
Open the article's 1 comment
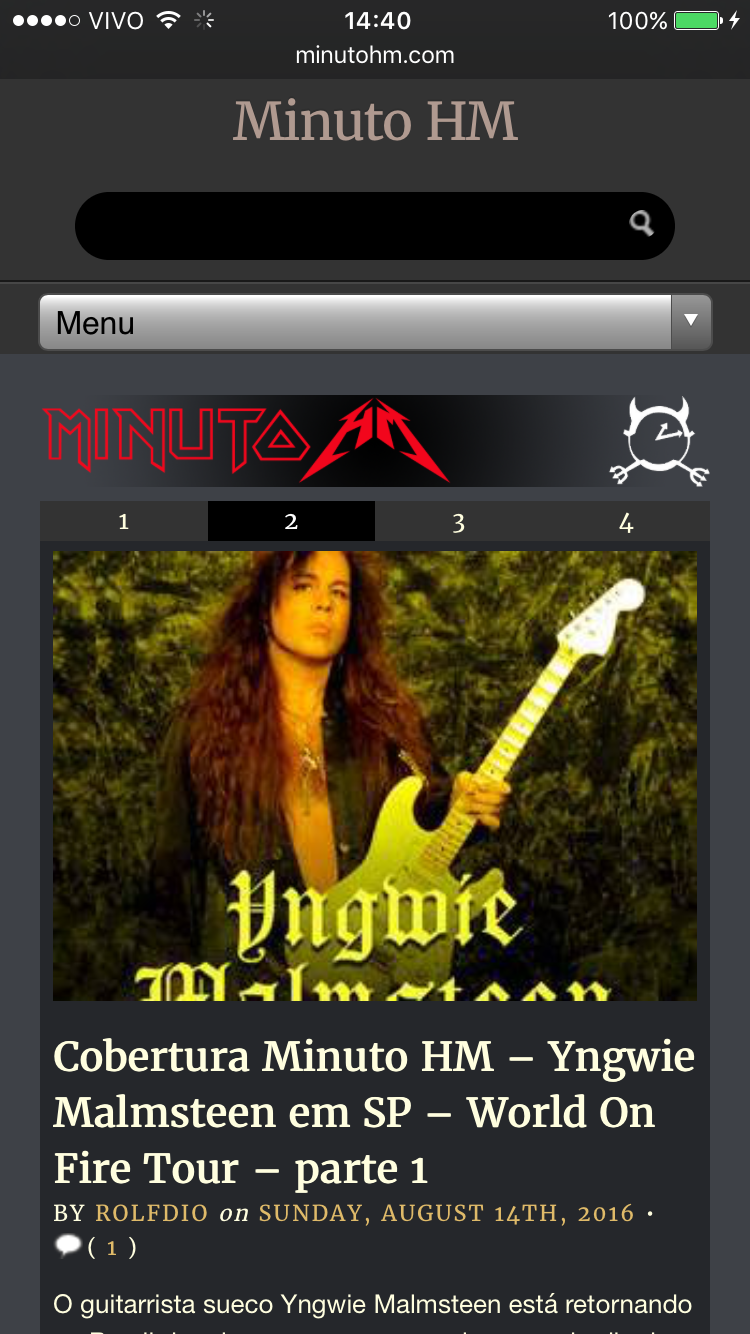(x=111, y=1247)
